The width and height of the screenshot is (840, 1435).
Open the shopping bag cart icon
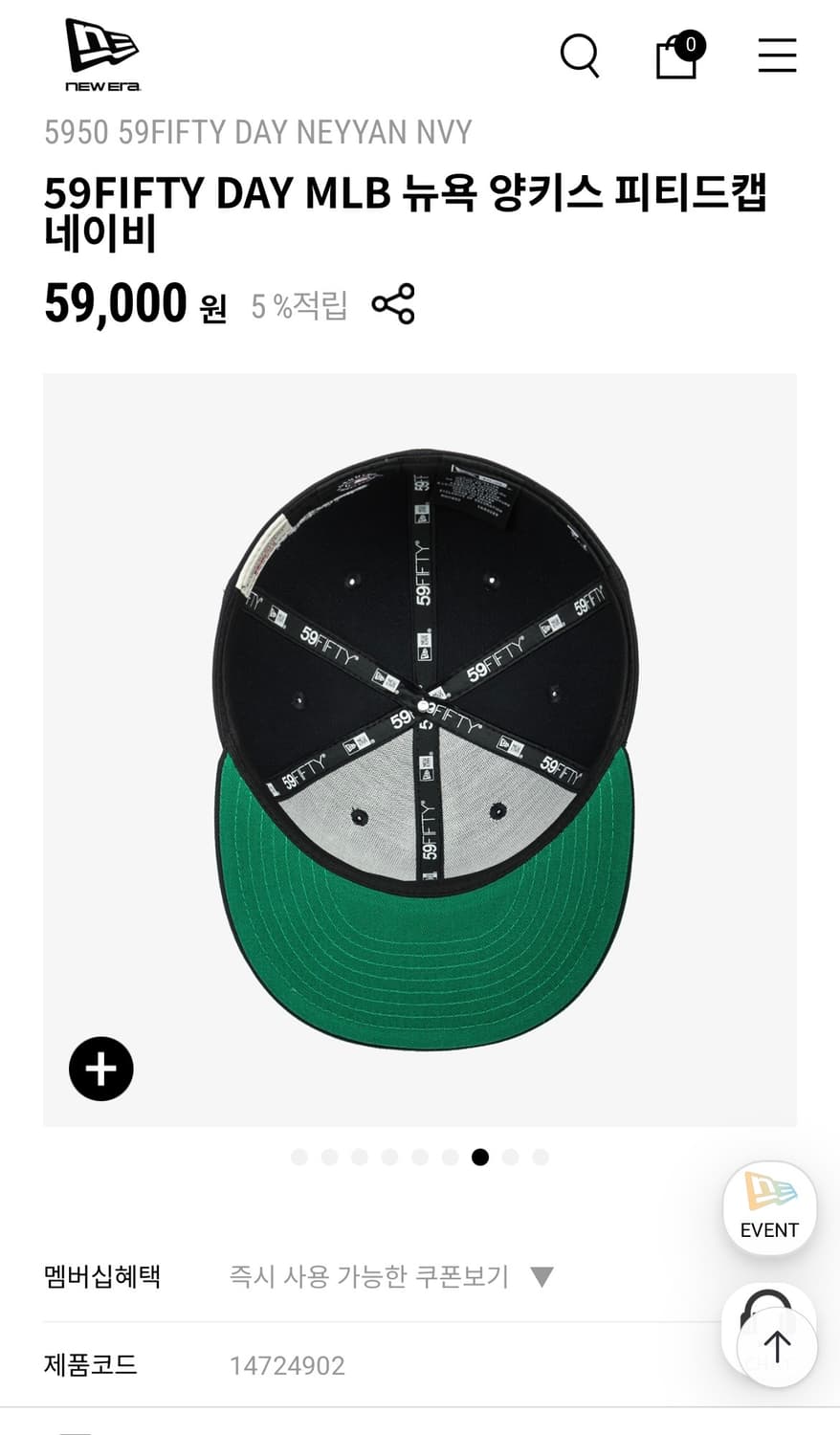point(676,59)
